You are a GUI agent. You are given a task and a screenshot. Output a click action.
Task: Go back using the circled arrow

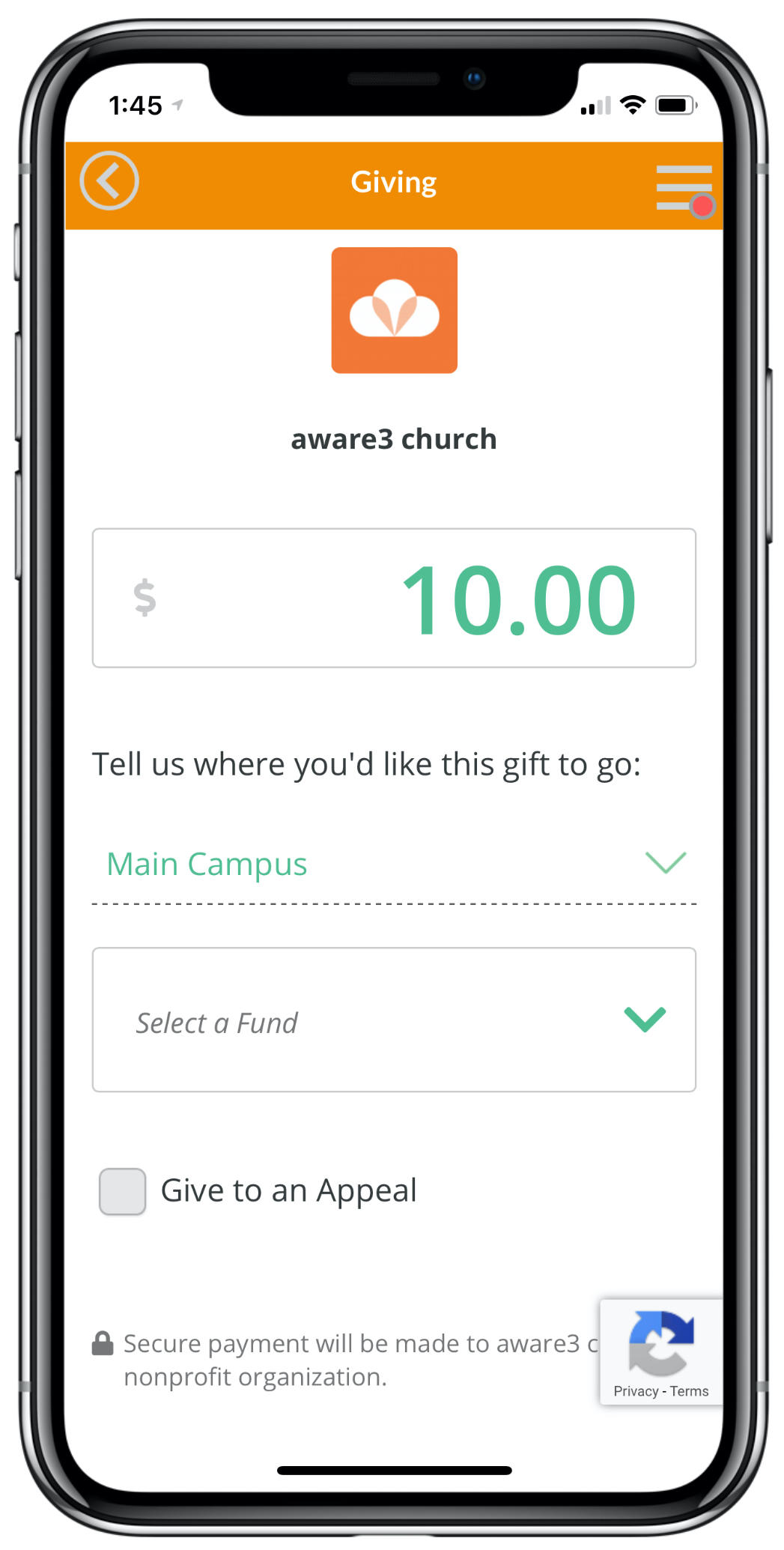pyautogui.click(x=109, y=181)
